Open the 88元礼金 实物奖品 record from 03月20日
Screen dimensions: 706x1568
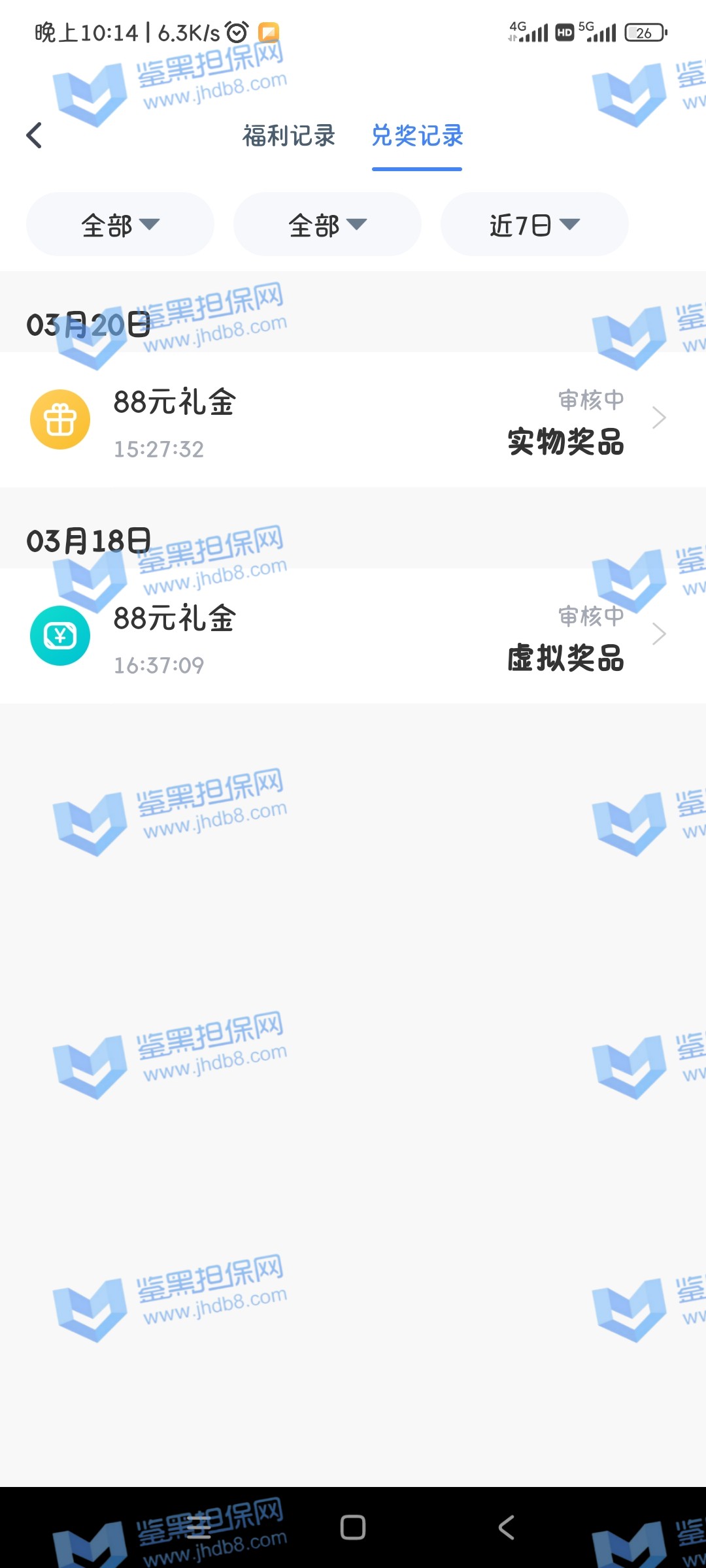coord(353,419)
